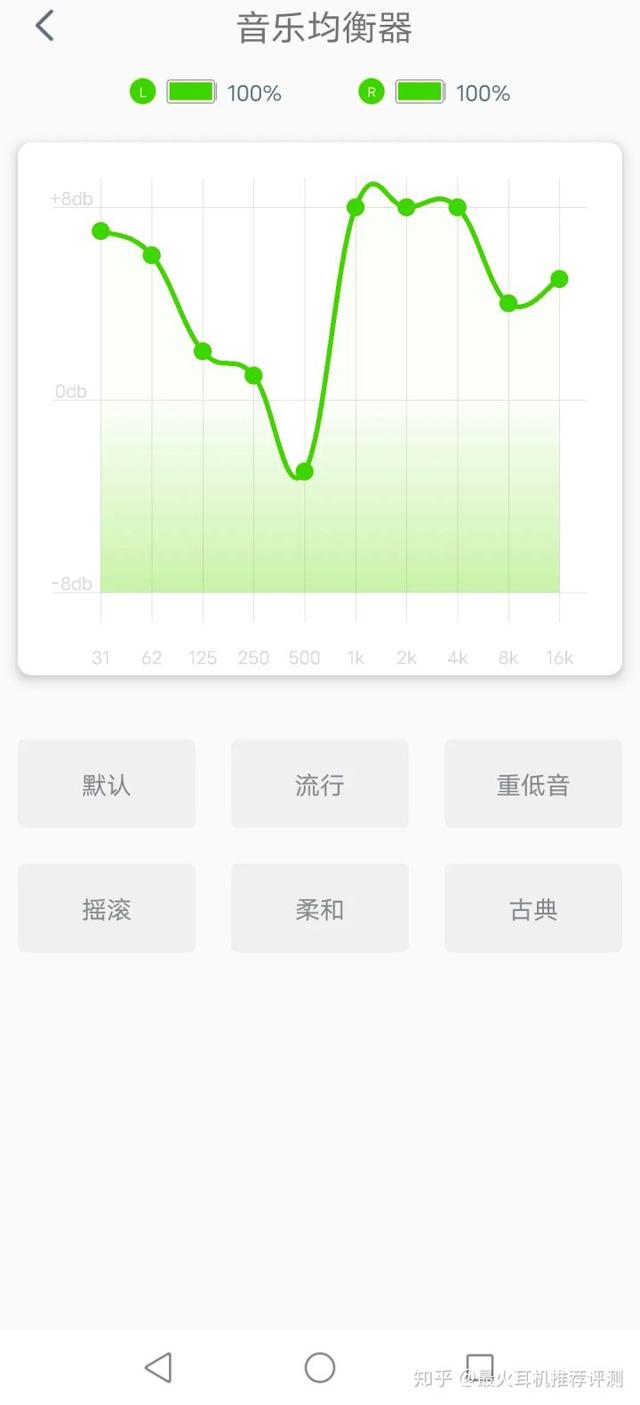640x1405 pixels.
Task: Tap the 16k band point
Action: [x=559, y=279]
